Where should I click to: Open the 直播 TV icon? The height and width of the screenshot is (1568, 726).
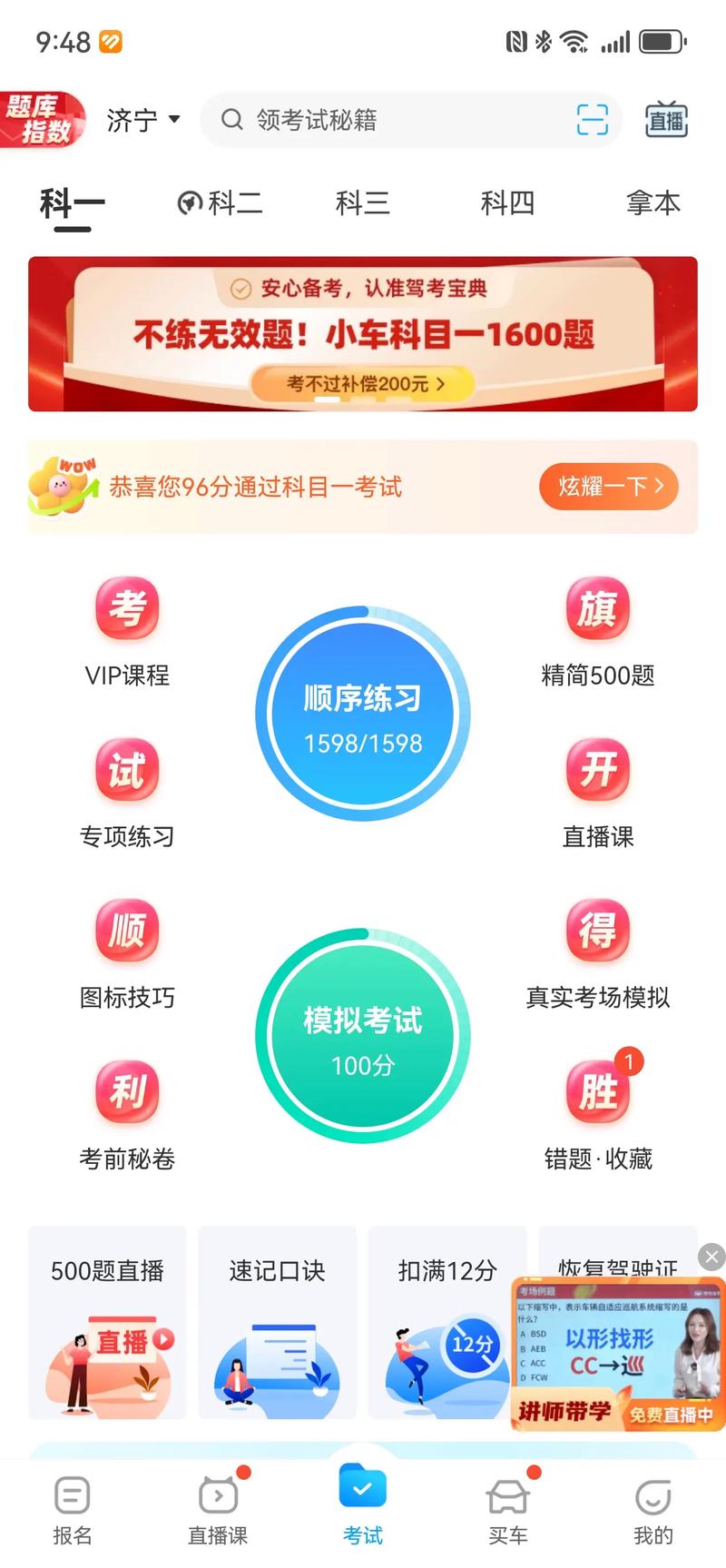pos(666,120)
